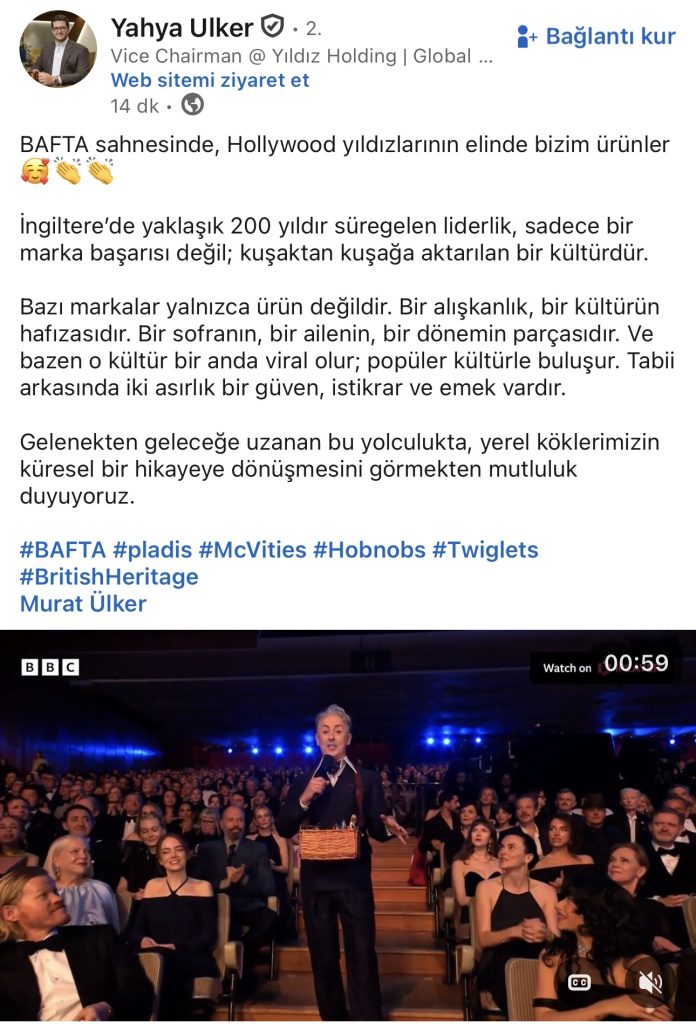Visit the Web sitemi ziyaret et link
The width and height of the screenshot is (696, 1024).
pyautogui.click(x=210, y=80)
